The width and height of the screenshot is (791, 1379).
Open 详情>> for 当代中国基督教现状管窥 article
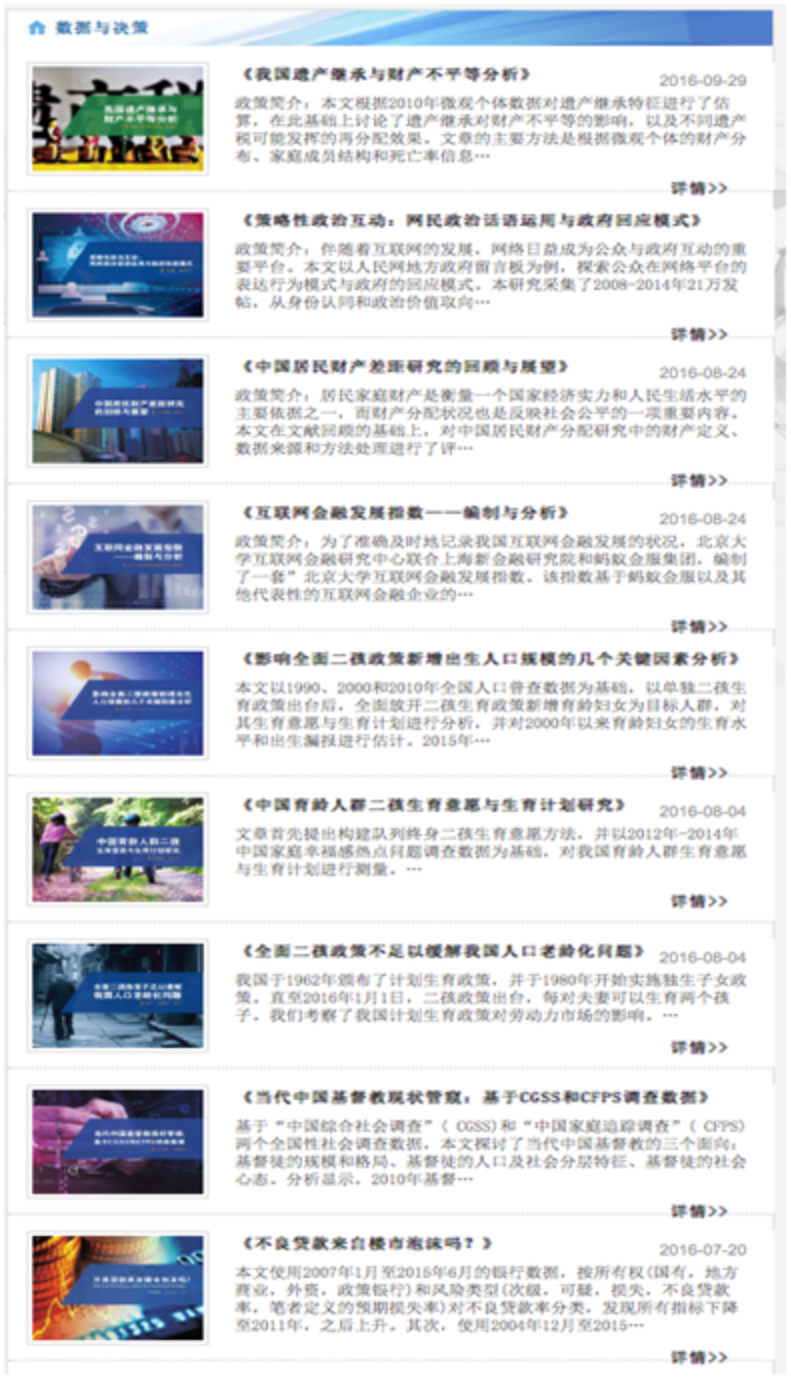click(699, 1211)
